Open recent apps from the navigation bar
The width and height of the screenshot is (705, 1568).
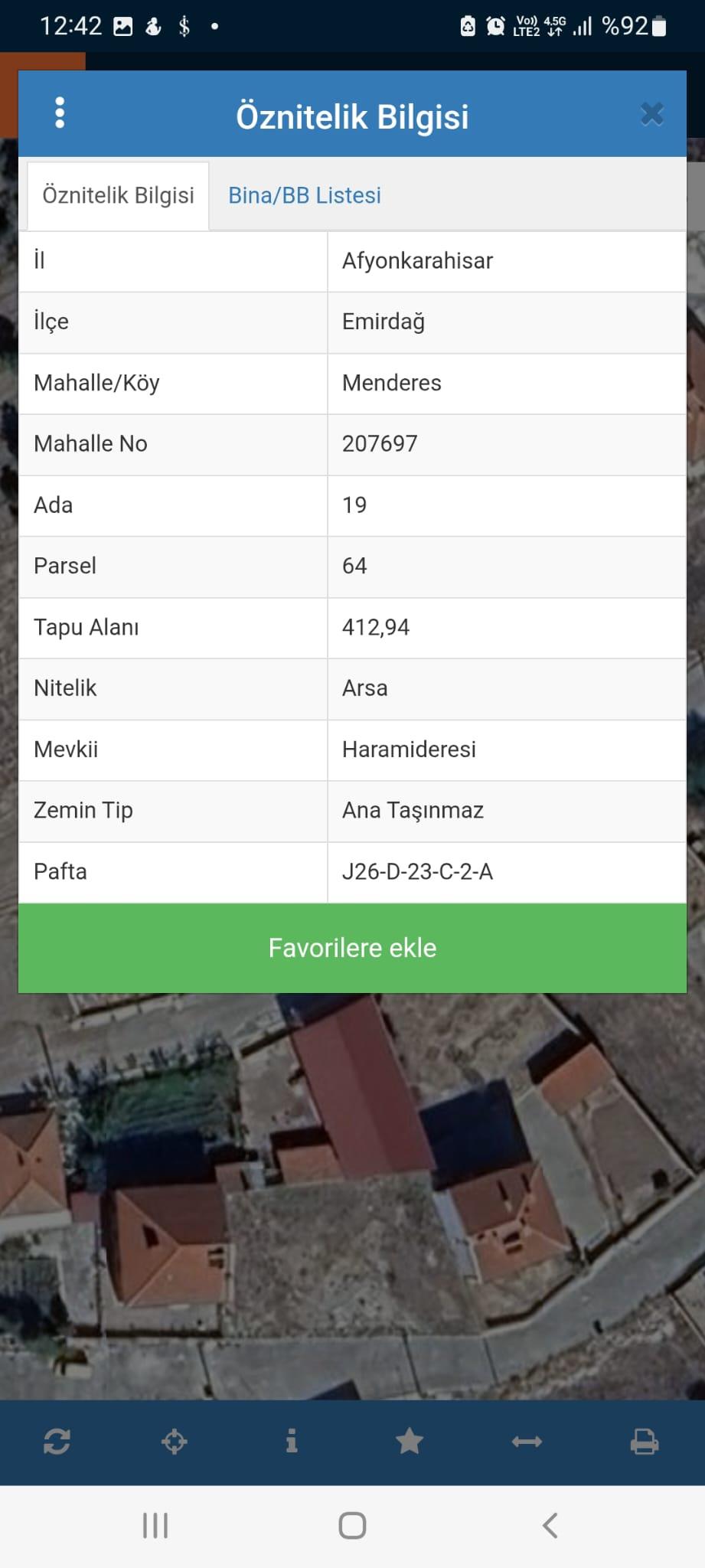click(x=155, y=1525)
